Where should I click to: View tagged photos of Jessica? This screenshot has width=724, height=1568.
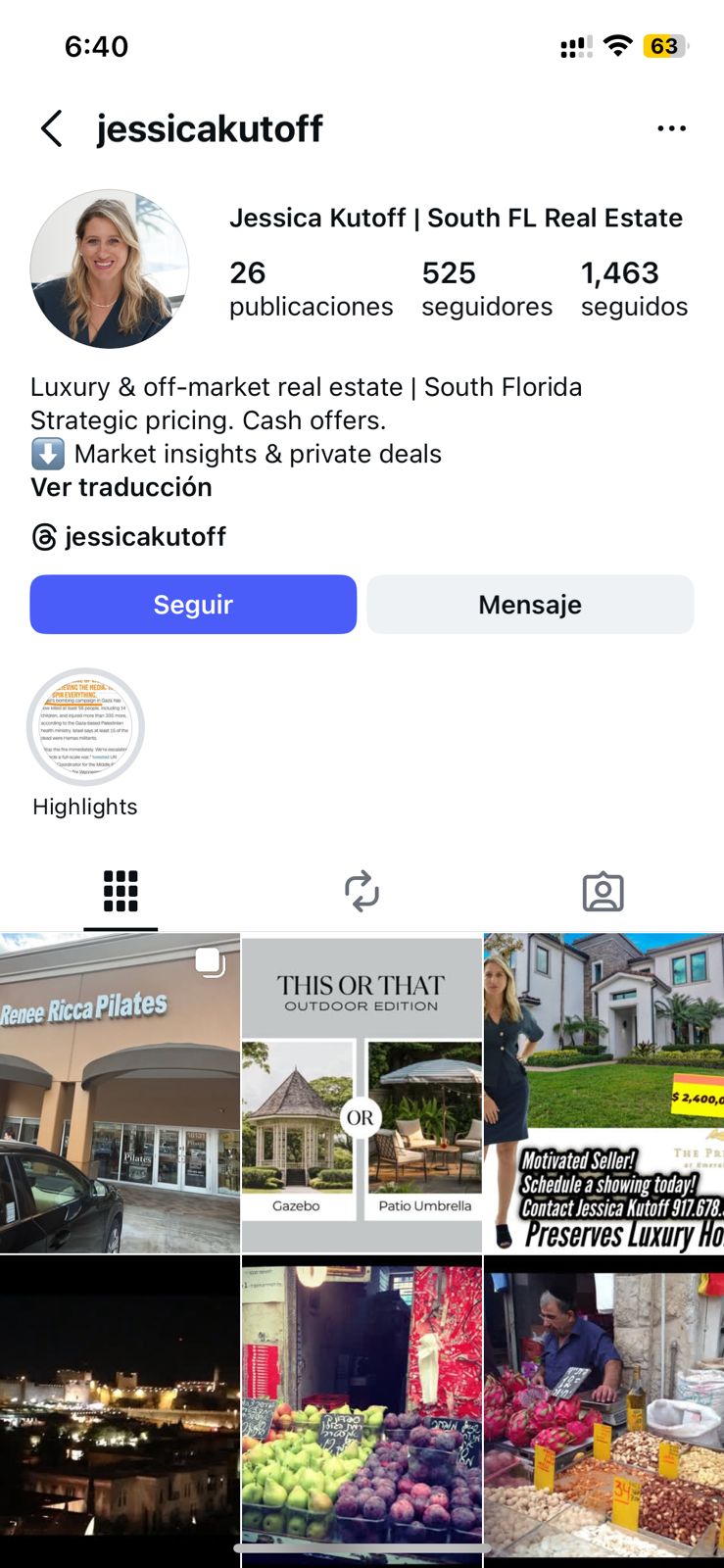[603, 892]
